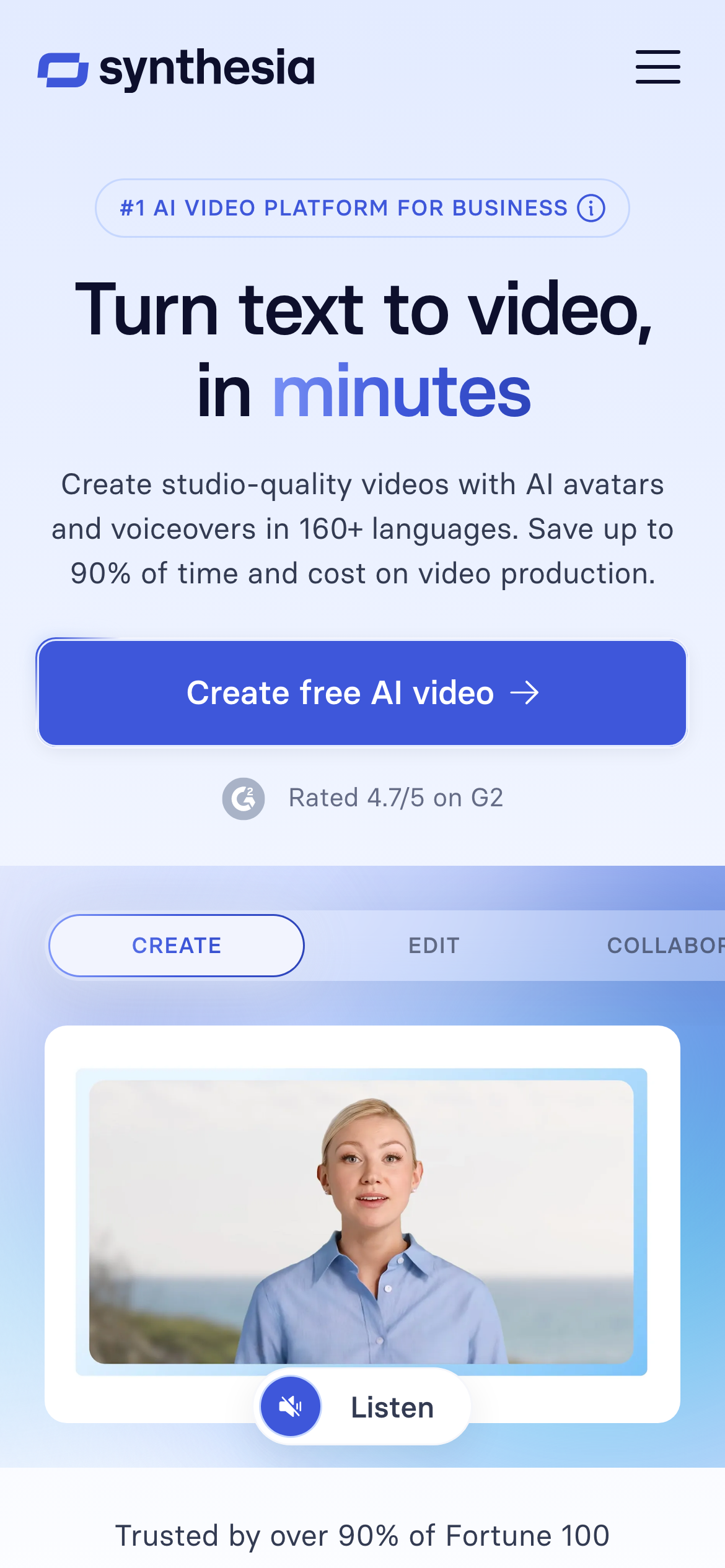
Task: Switch to the EDIT tab
Action: pyautogui.click(x=434, y=946)
